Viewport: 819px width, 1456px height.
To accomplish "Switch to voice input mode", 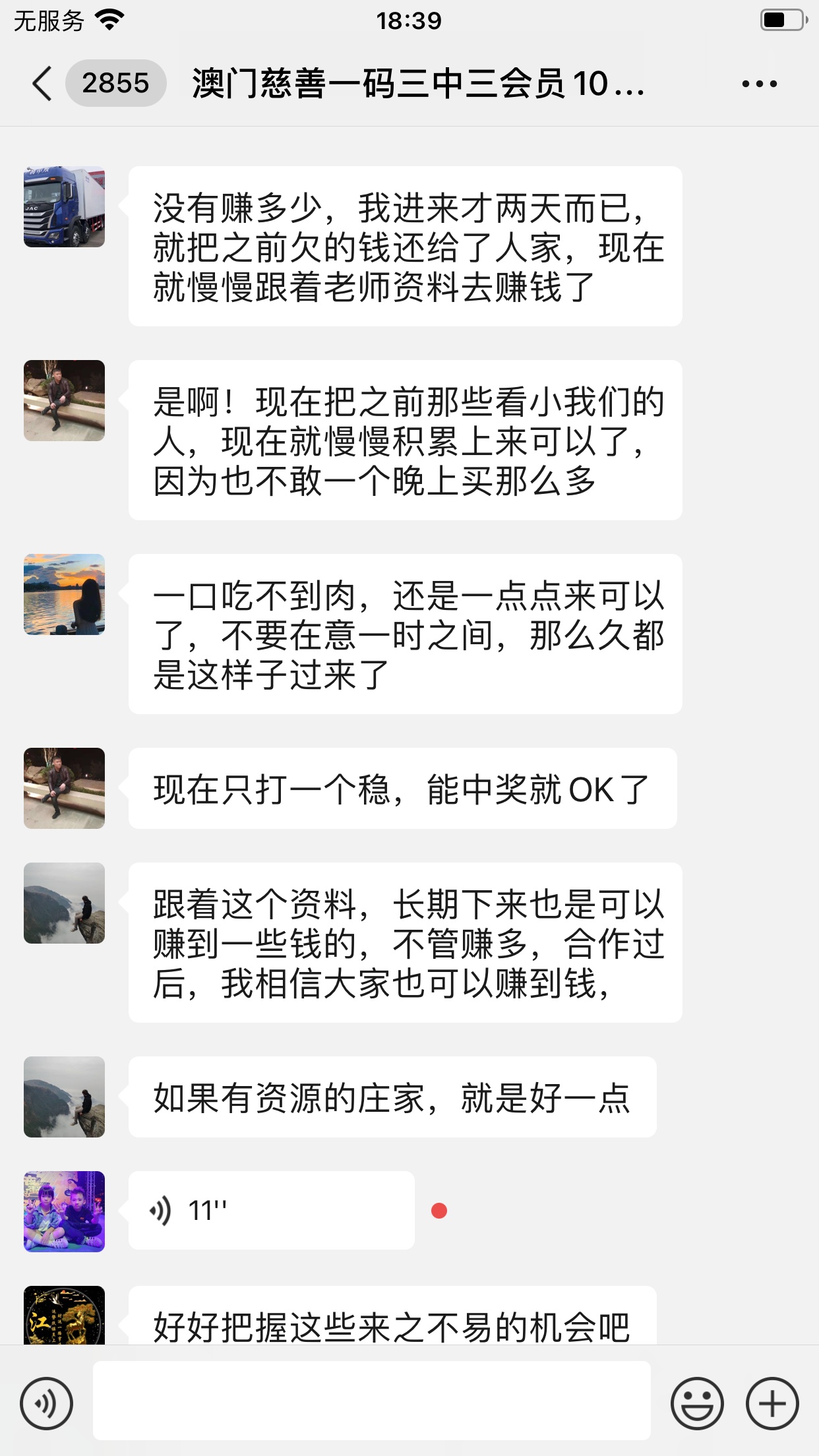I will click(x=46, y=1403).
